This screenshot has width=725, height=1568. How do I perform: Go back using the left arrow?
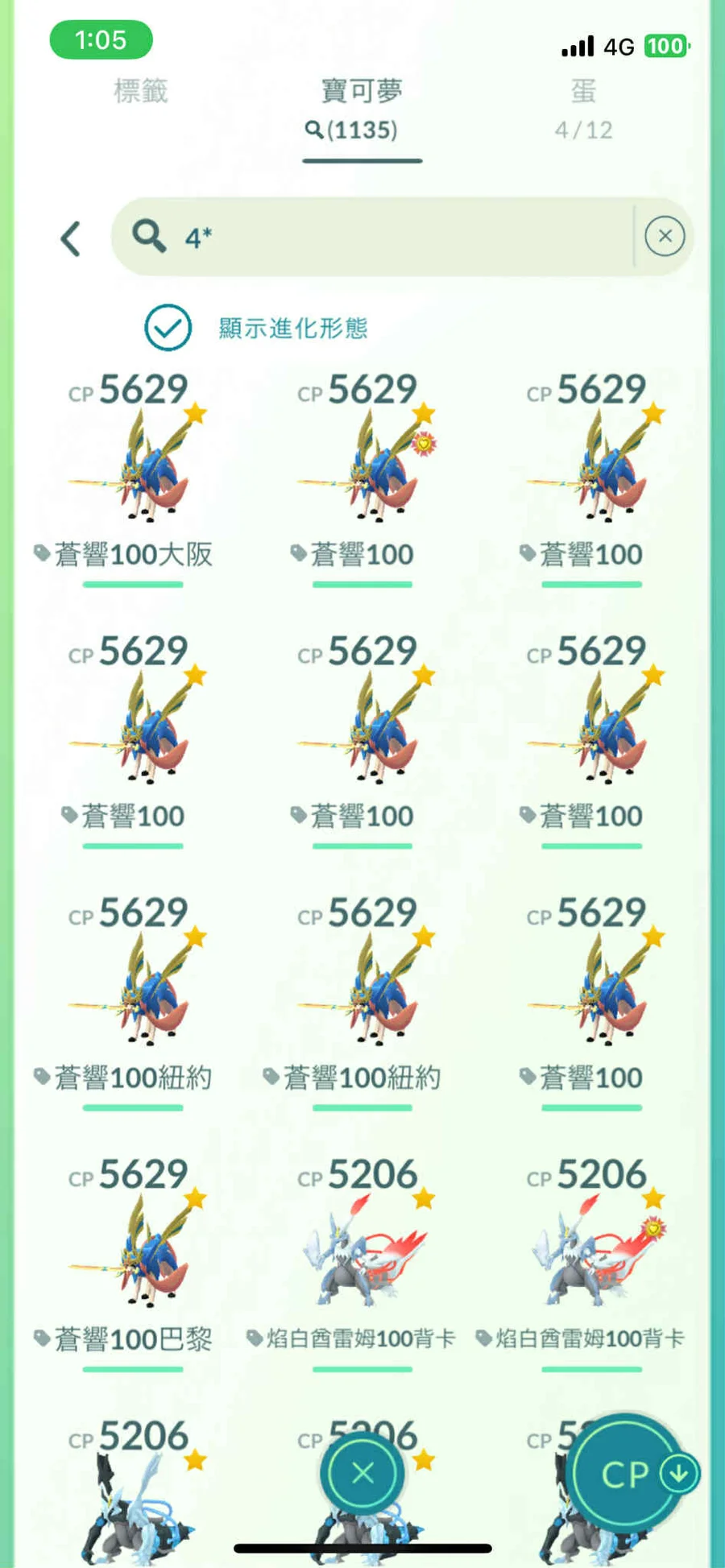(71, 238)
